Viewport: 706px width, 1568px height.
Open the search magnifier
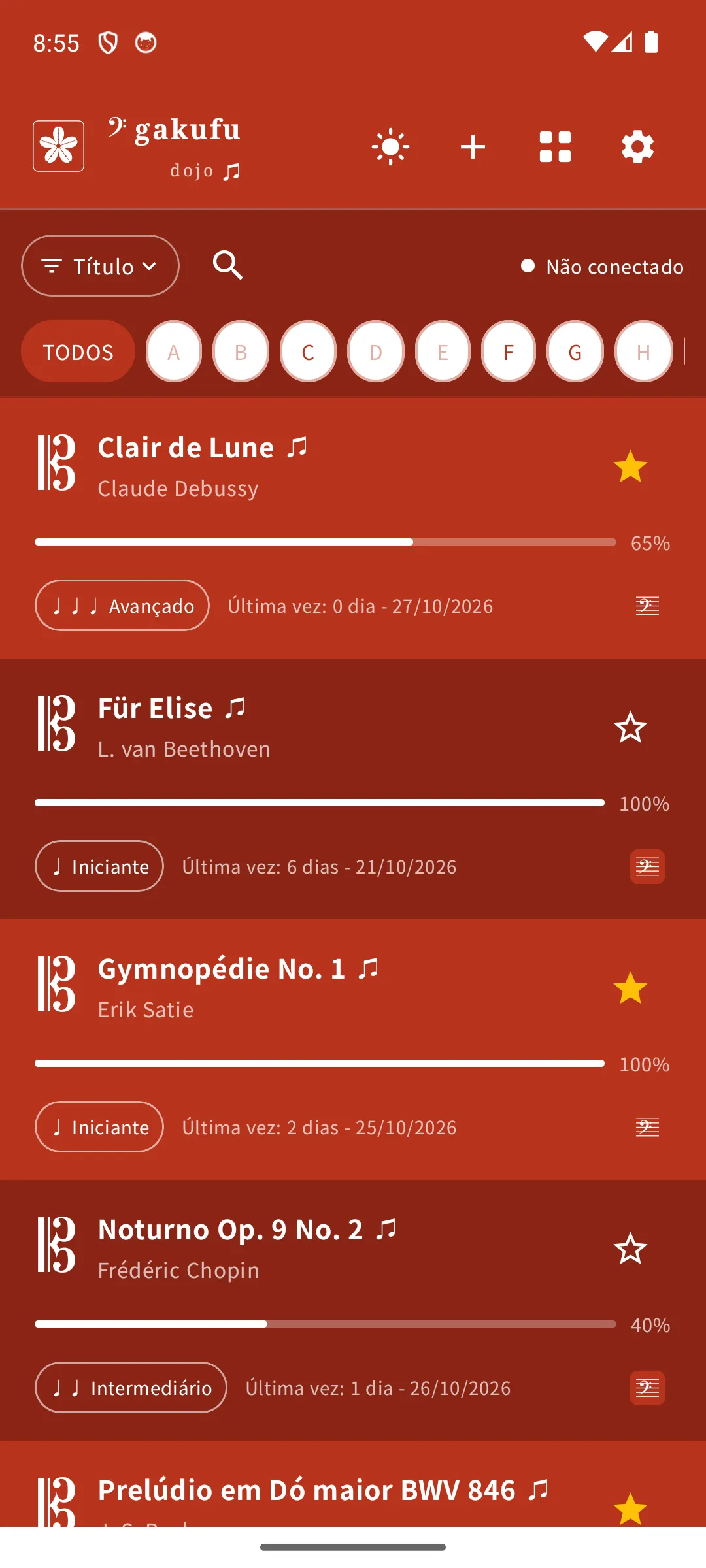228,266
